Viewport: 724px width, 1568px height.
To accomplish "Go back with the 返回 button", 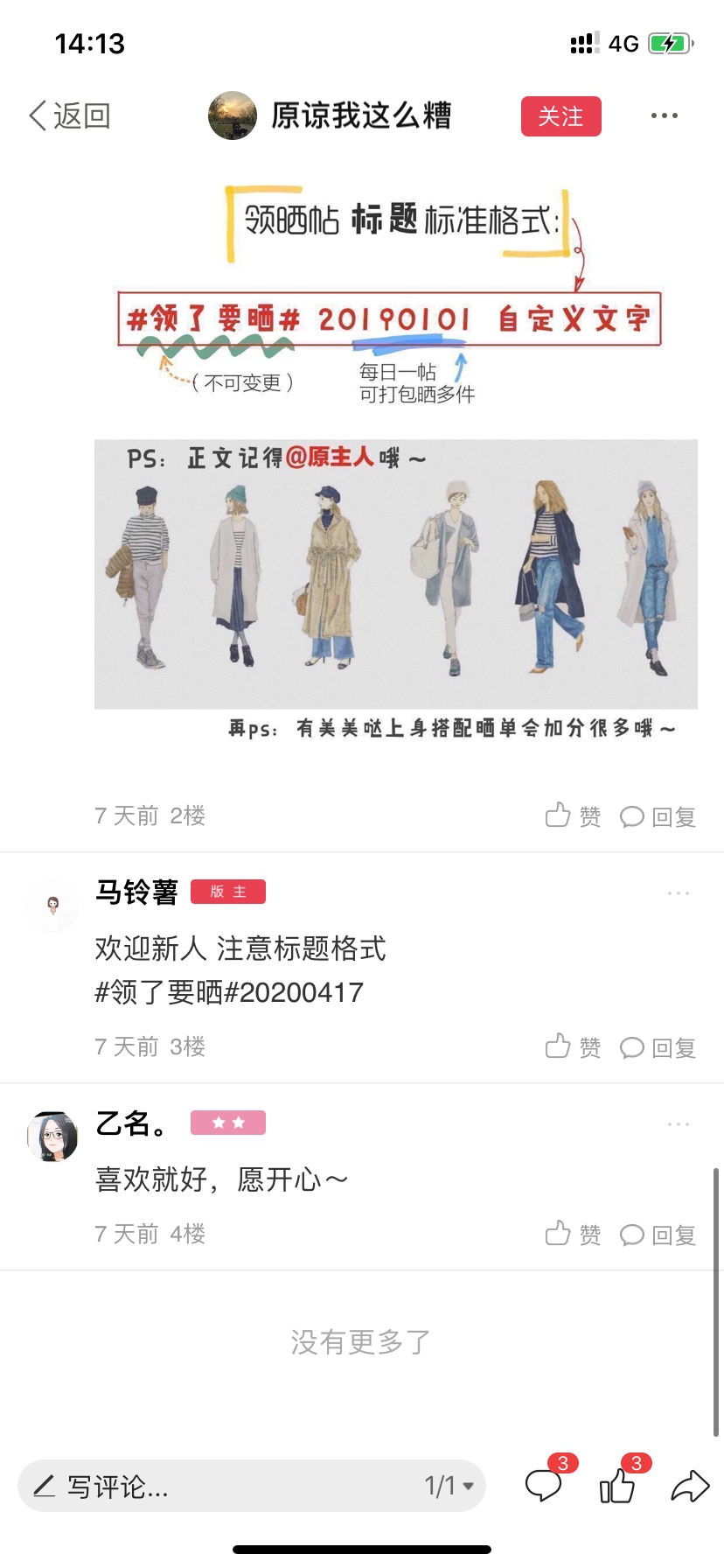I will coord(69,115).
